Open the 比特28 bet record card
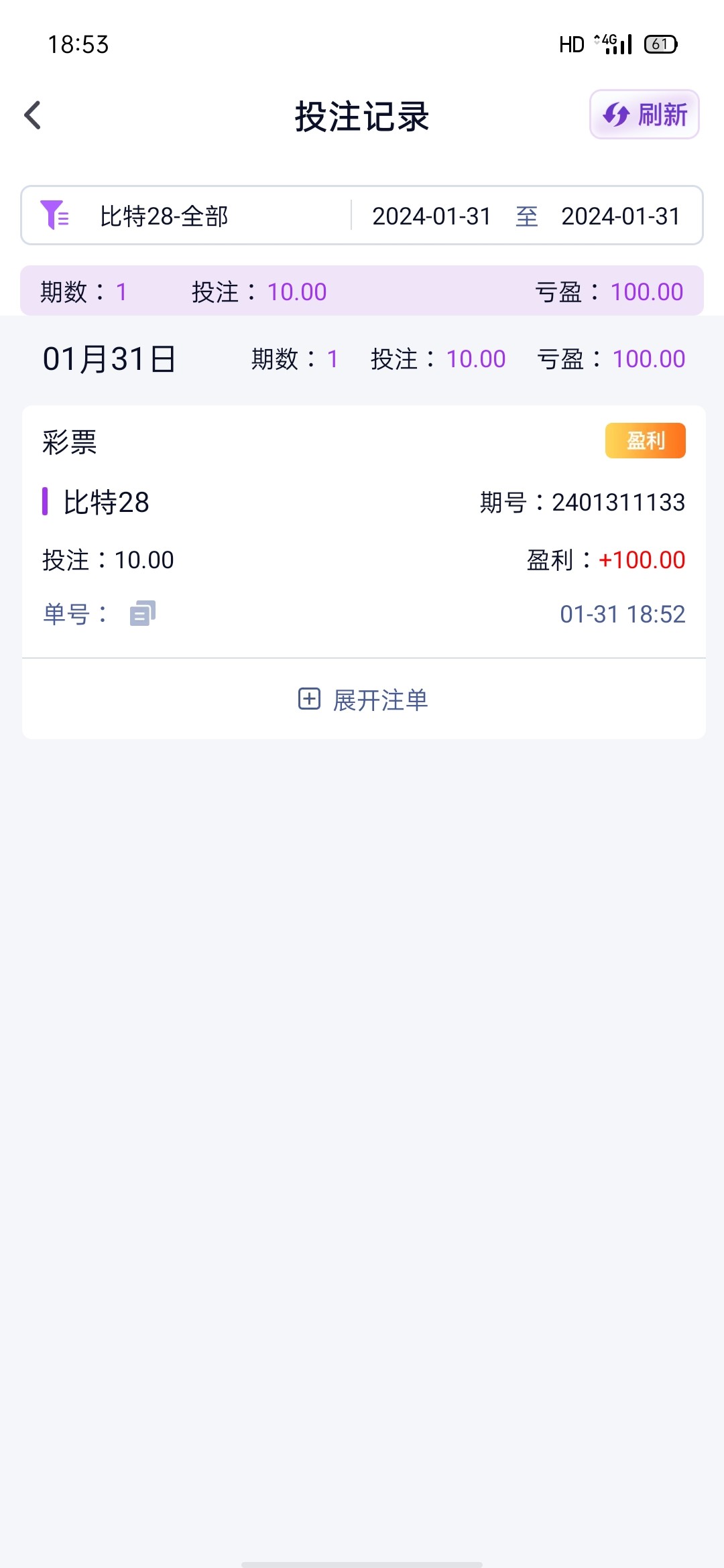724x1568 pixels. 363,529
